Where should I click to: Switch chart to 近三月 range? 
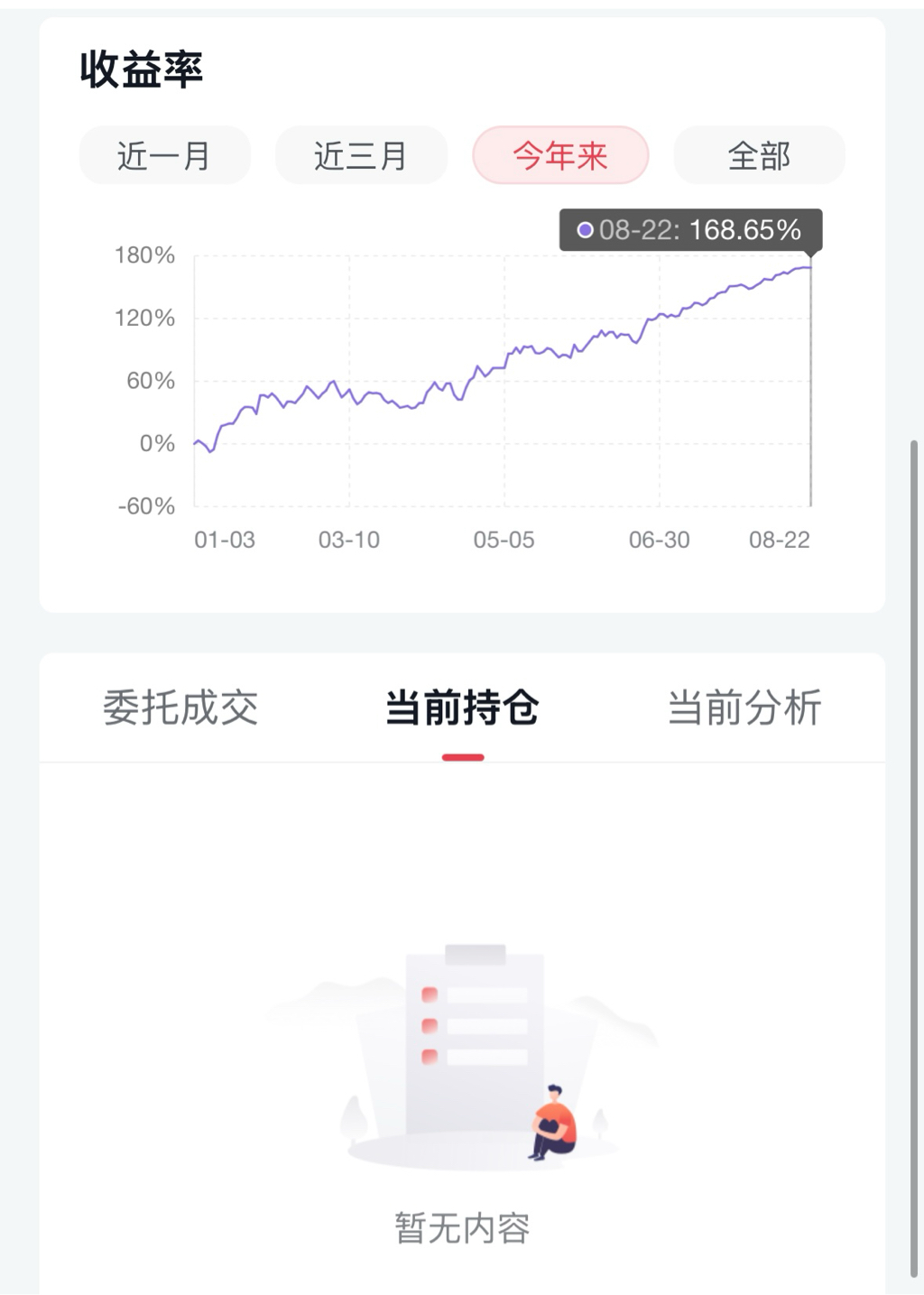click(361, 155)
